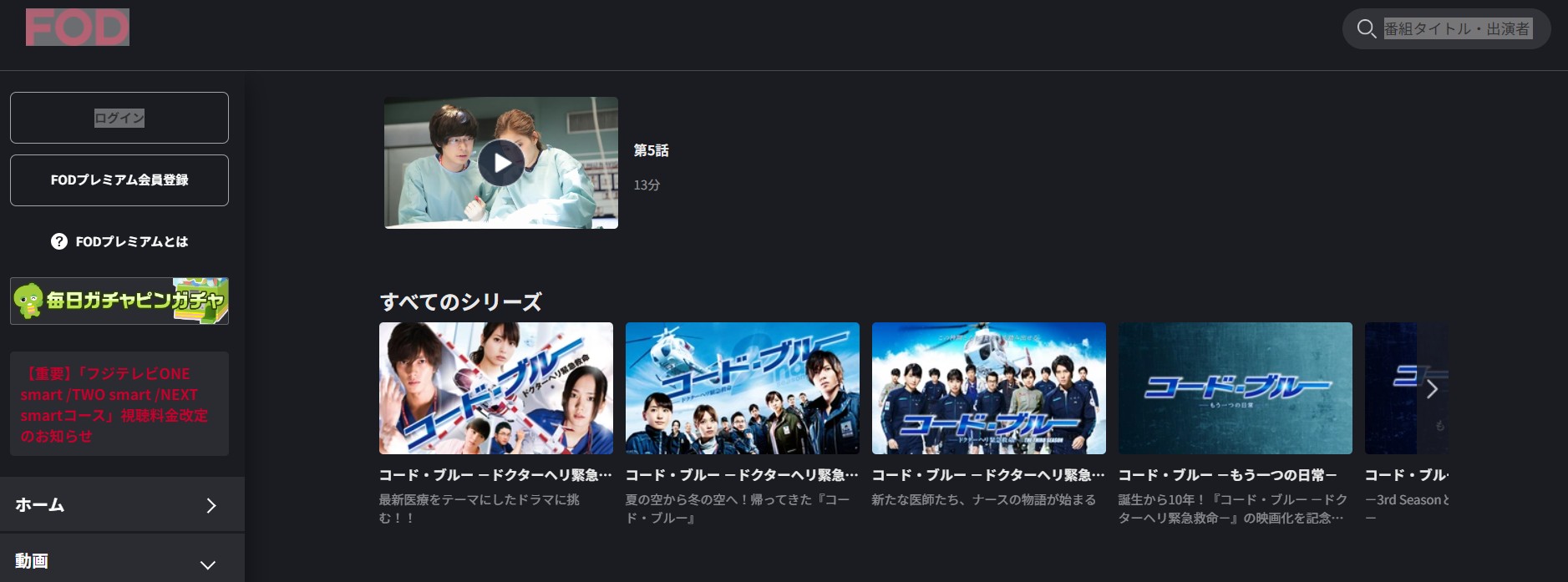
Task: Play episode 第5話 video
Action: tap(501, 163)
